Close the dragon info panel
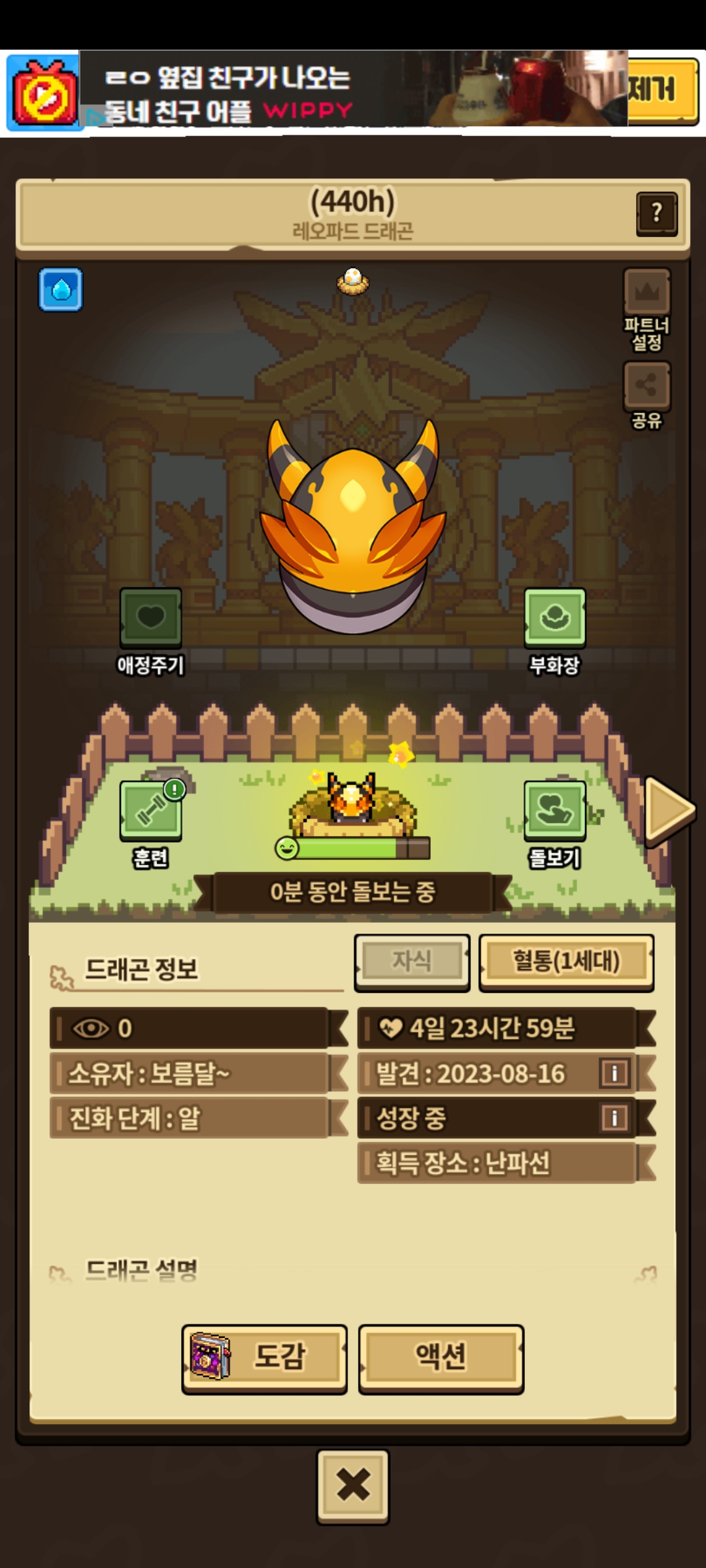The image size is (706, 1568). (x=353, y=1485)
